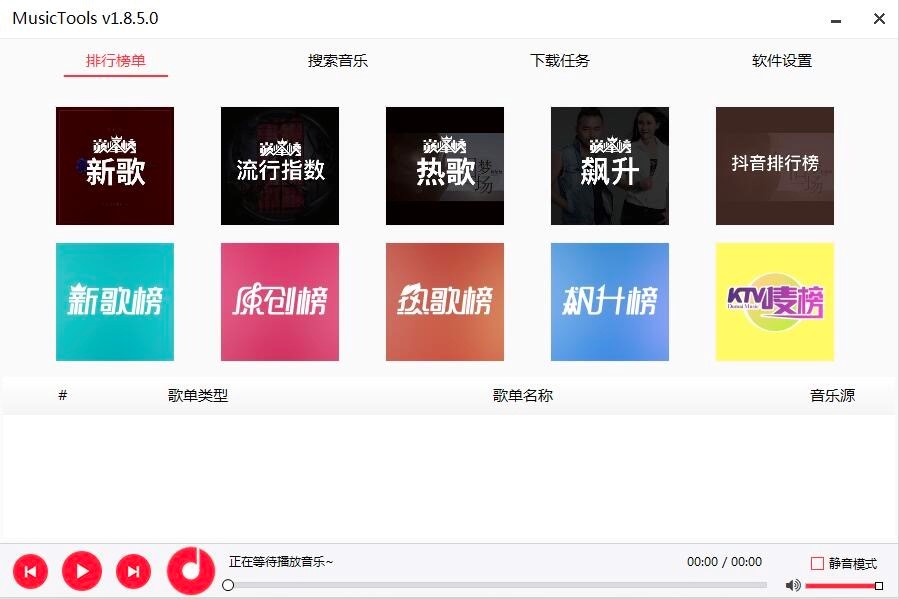This screenshot has width=899, height=599.
Task: Open the orange 热歌榜 tile
Action: 445,302
